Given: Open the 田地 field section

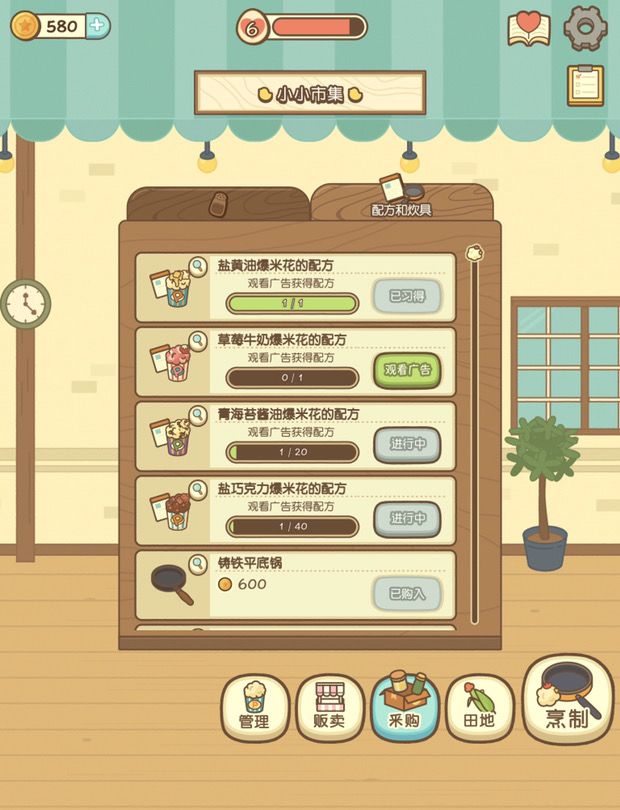Looking at the screenshot, I should pos(479,708).
